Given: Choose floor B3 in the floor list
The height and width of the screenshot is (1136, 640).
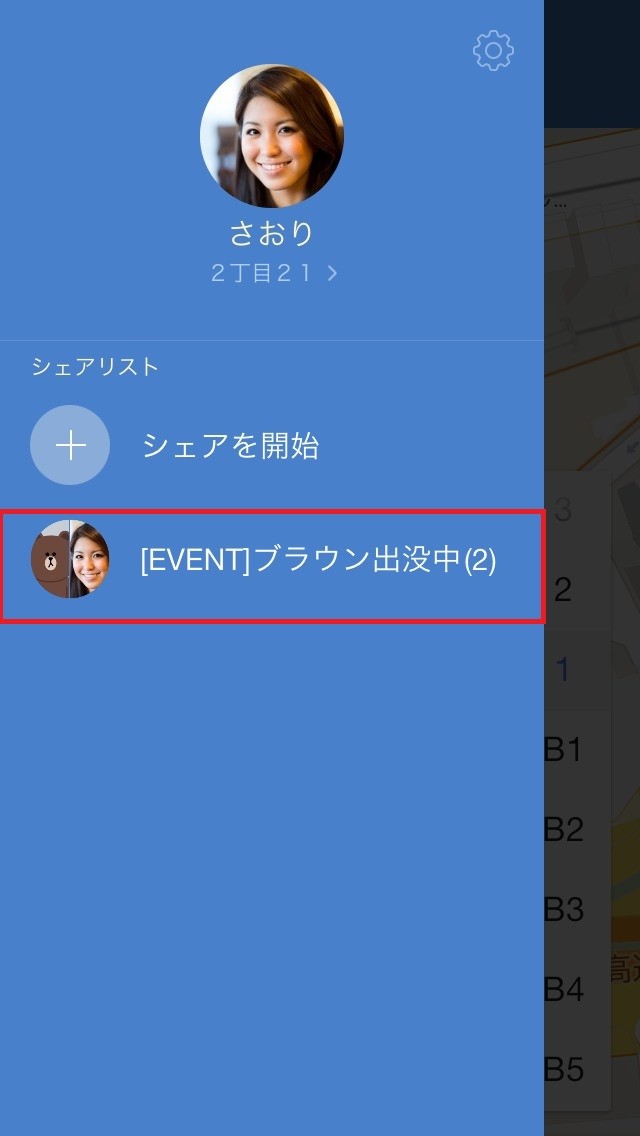Looking at the screenshot, I should (564, 909).
